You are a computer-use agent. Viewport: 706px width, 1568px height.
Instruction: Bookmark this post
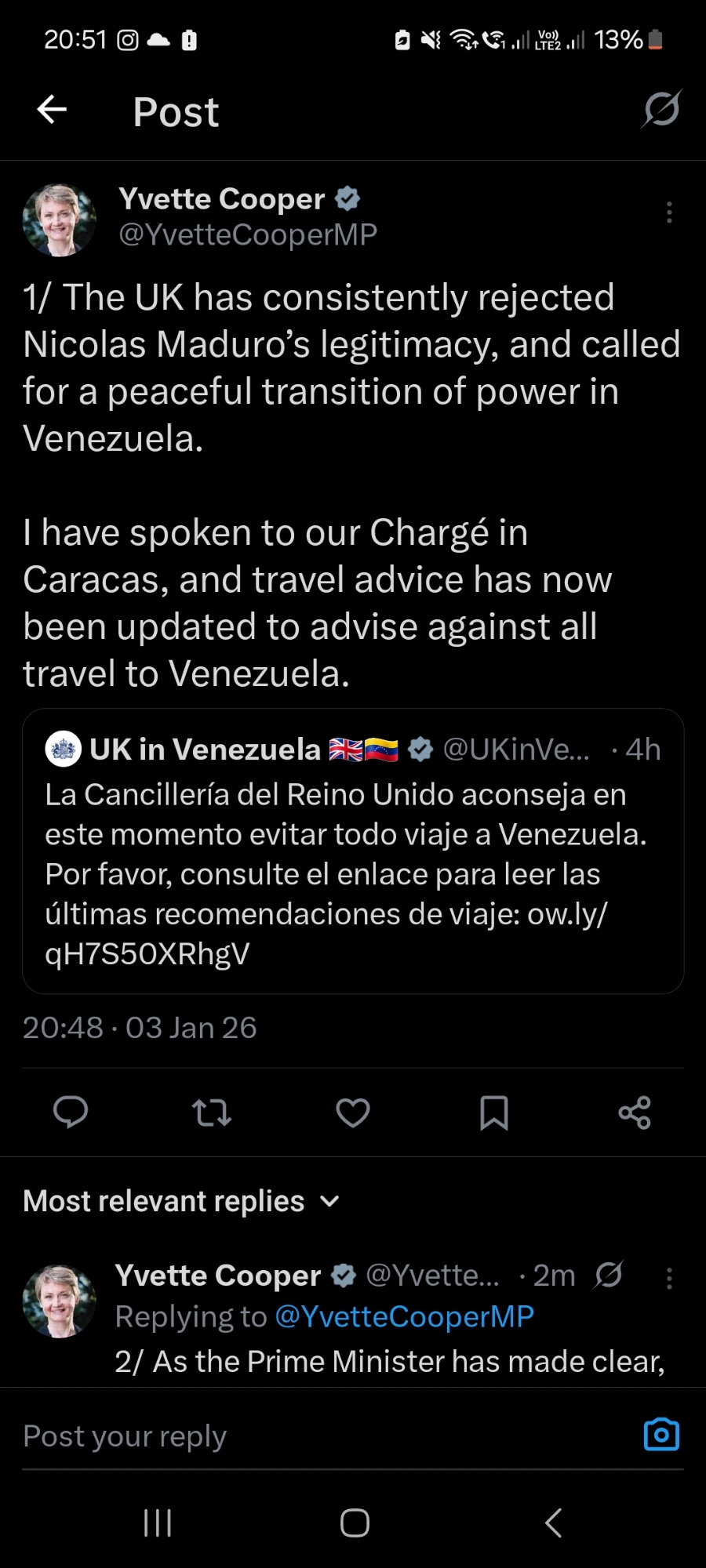tap(494, 1112)
